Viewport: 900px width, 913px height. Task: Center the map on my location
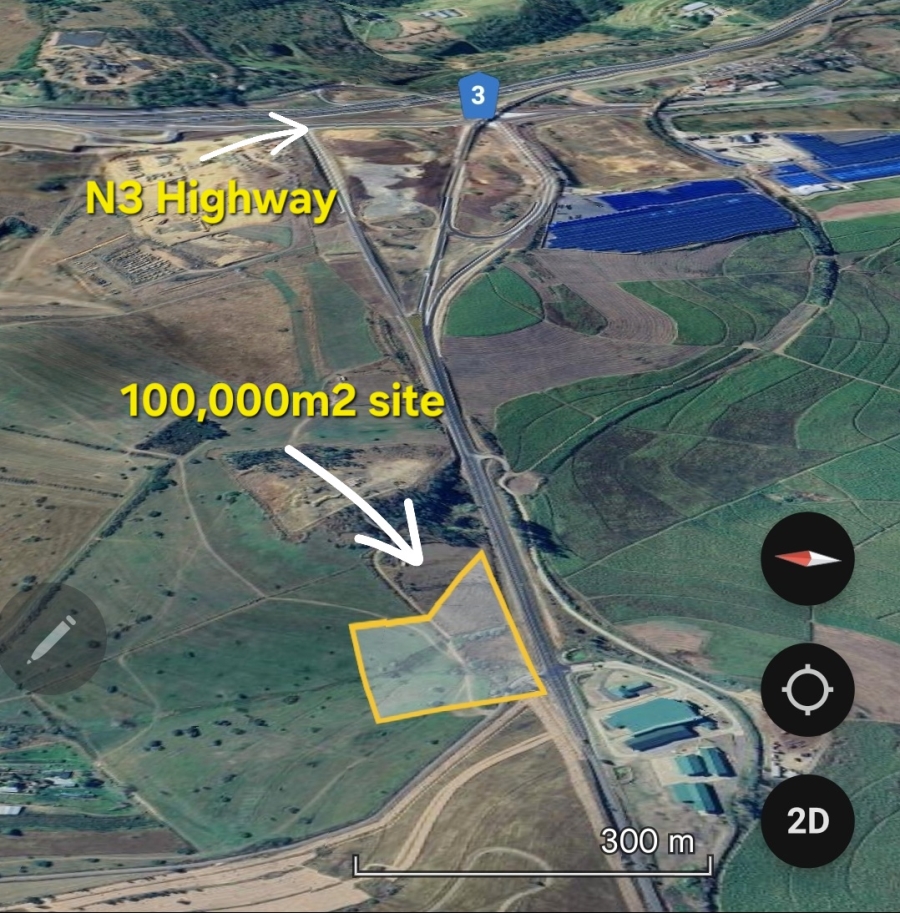point(807,690)
